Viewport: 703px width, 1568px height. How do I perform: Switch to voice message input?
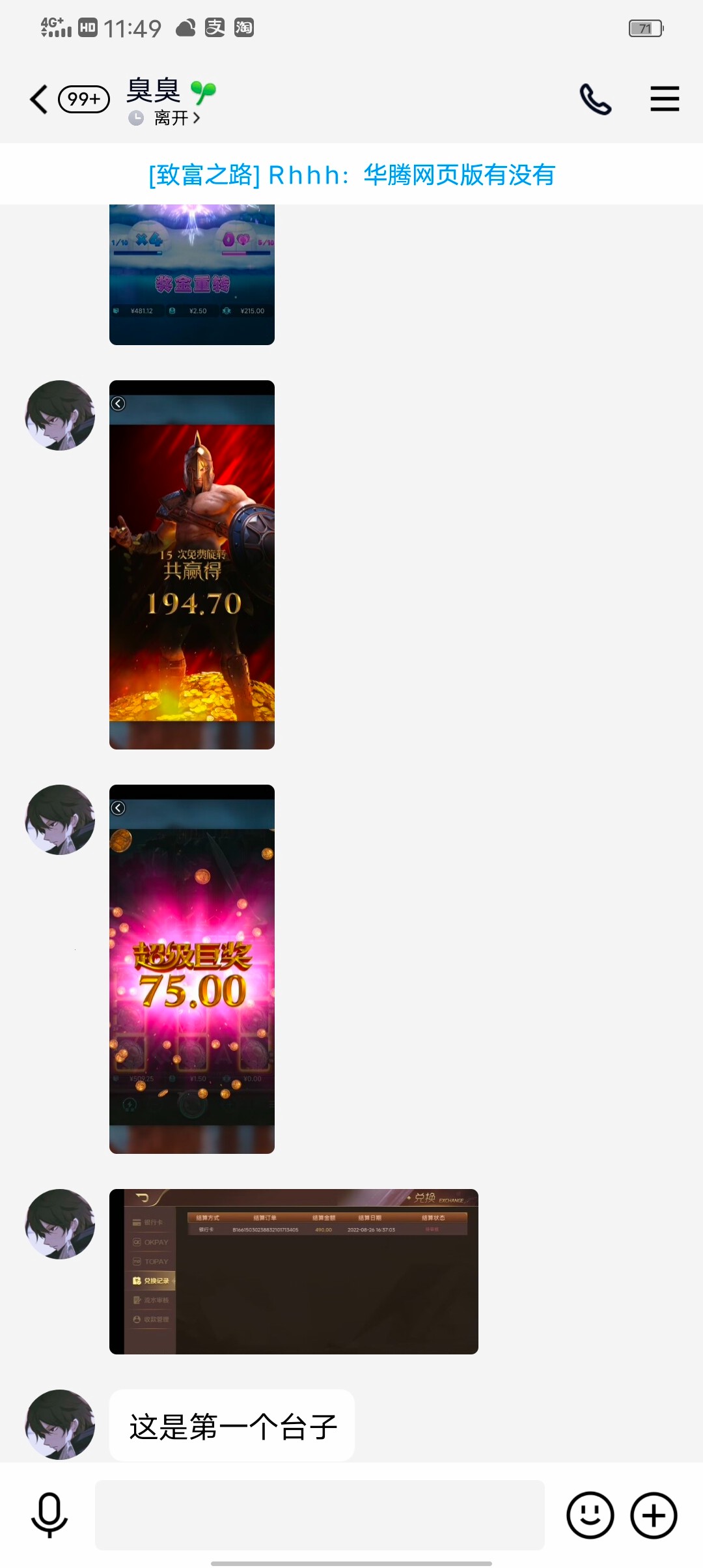(x=49, y=1515)
